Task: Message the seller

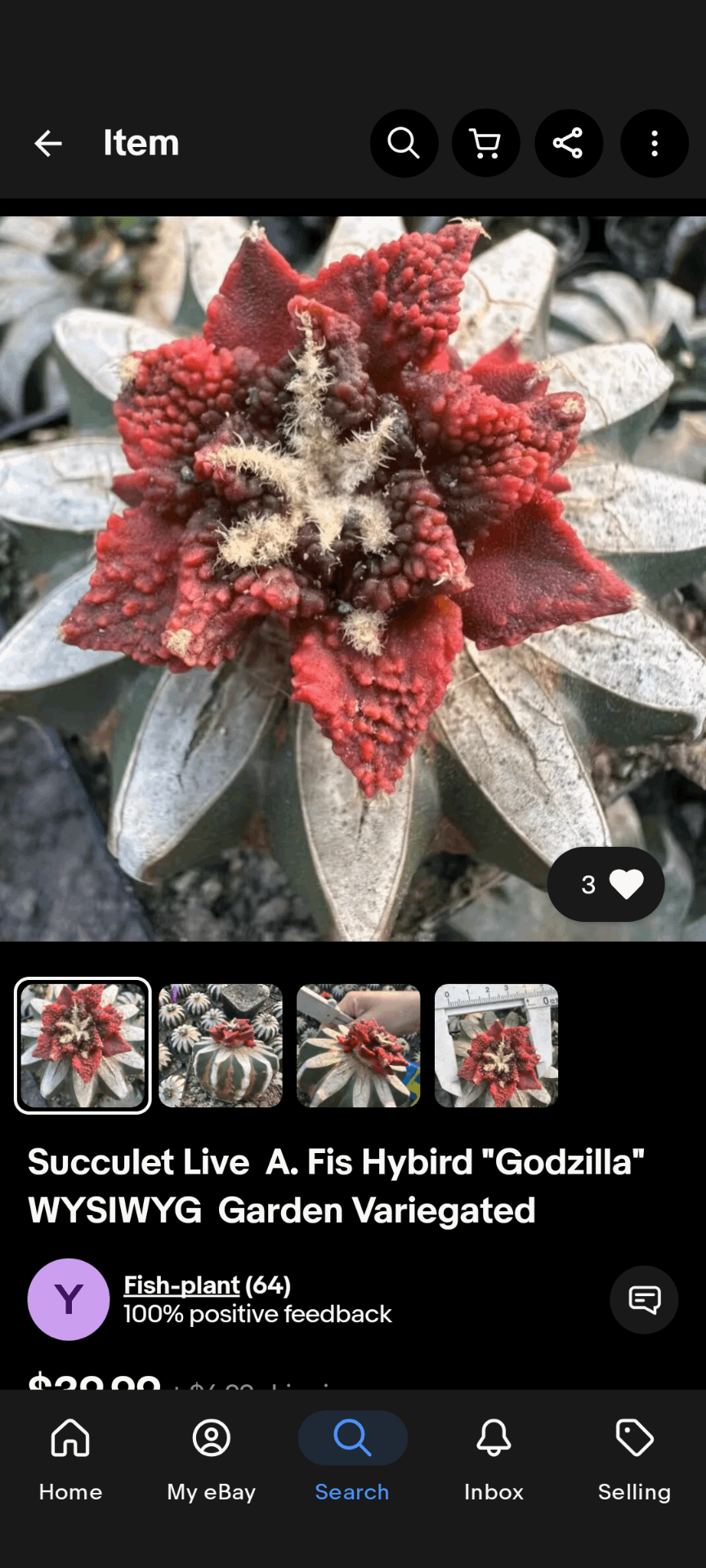Action: tap(644, 1299)
